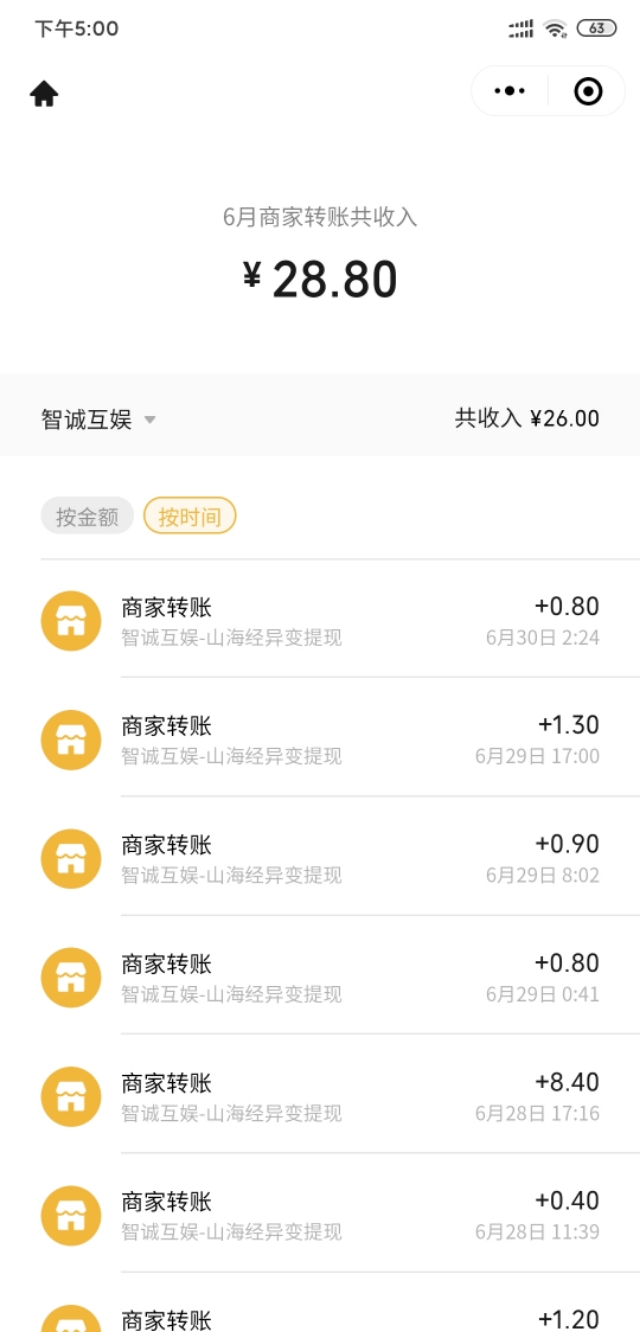Check the +0.80 transfer at 6月29日 0:41
Screen dimensions: 640x1332
[x=340, y=977]
